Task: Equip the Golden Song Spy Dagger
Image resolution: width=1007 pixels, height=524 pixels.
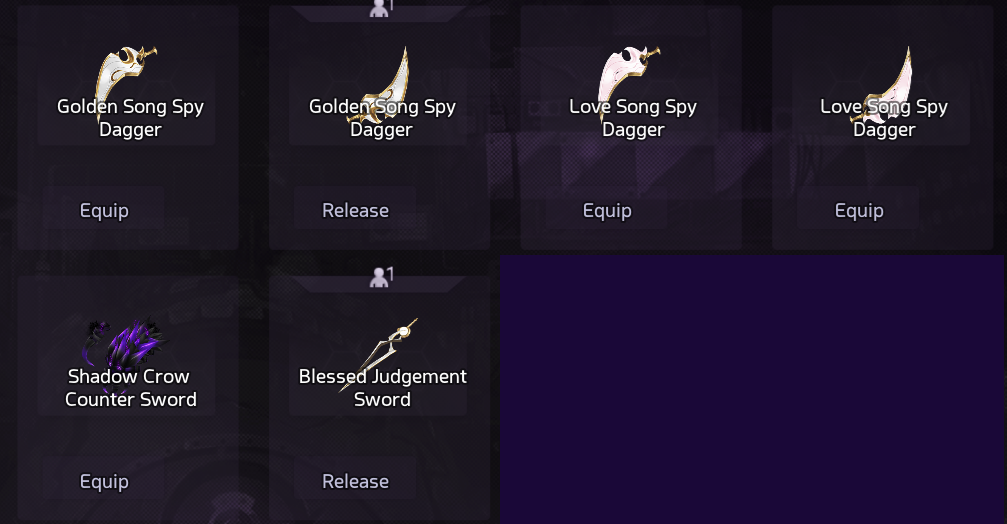Action: click(104, 211)
